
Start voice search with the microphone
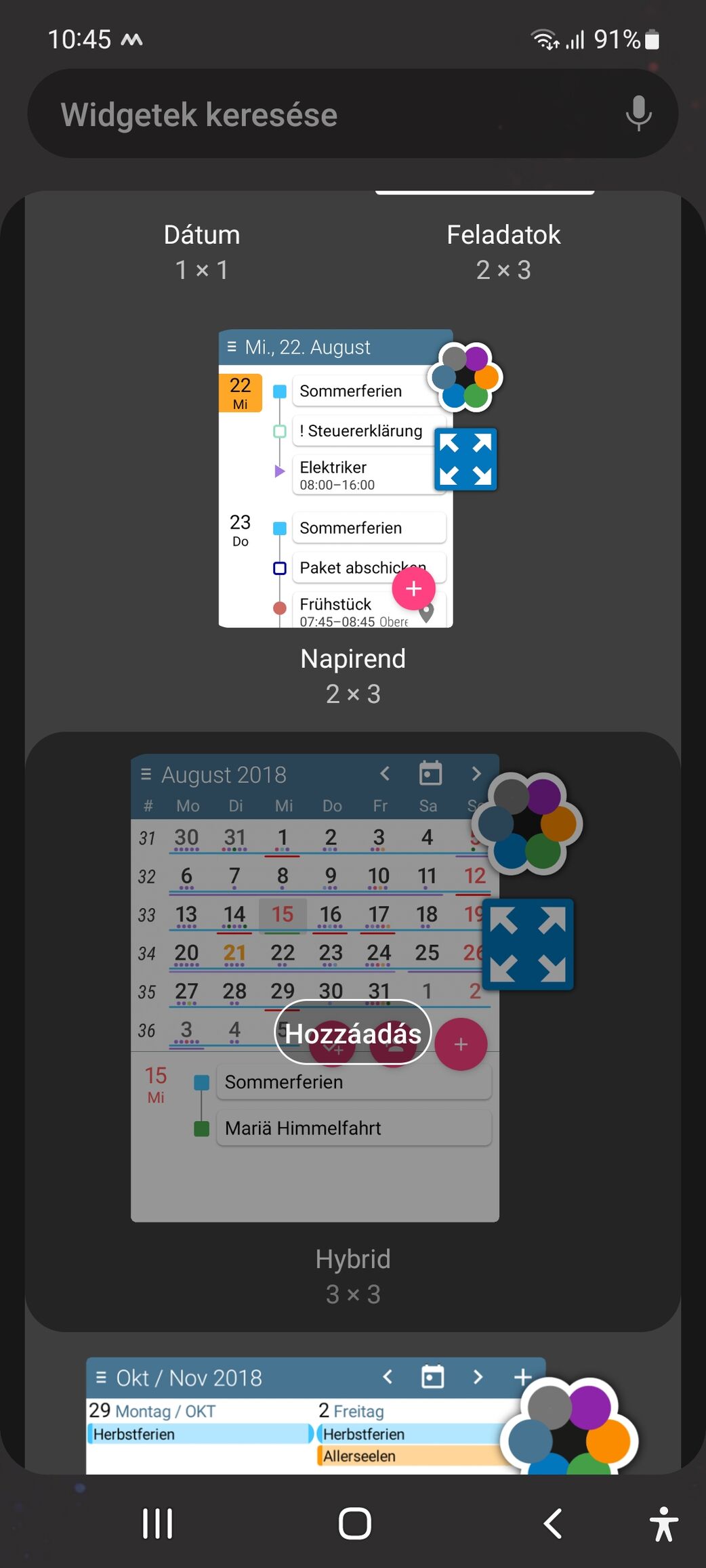tap(638, 114)
